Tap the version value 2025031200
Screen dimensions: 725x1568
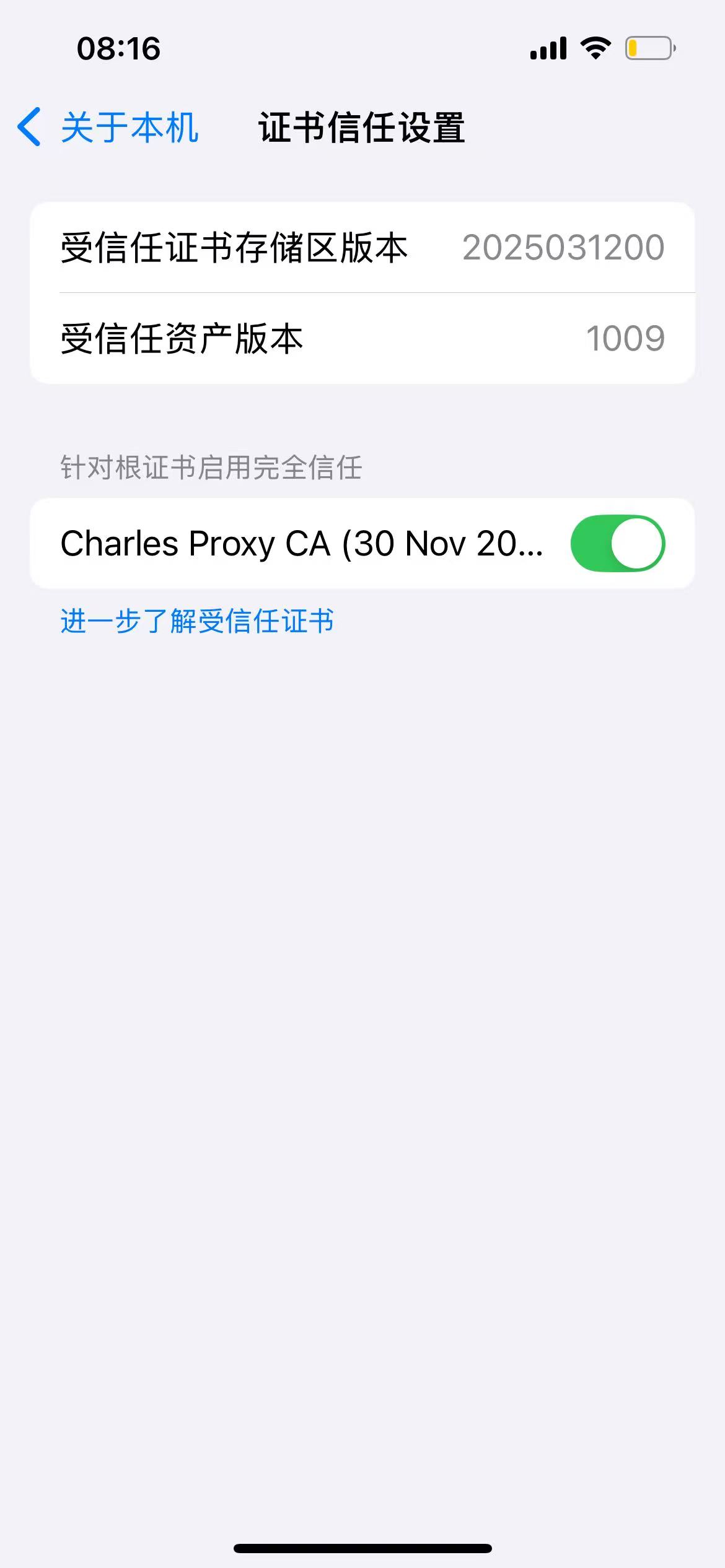point(563,246)
